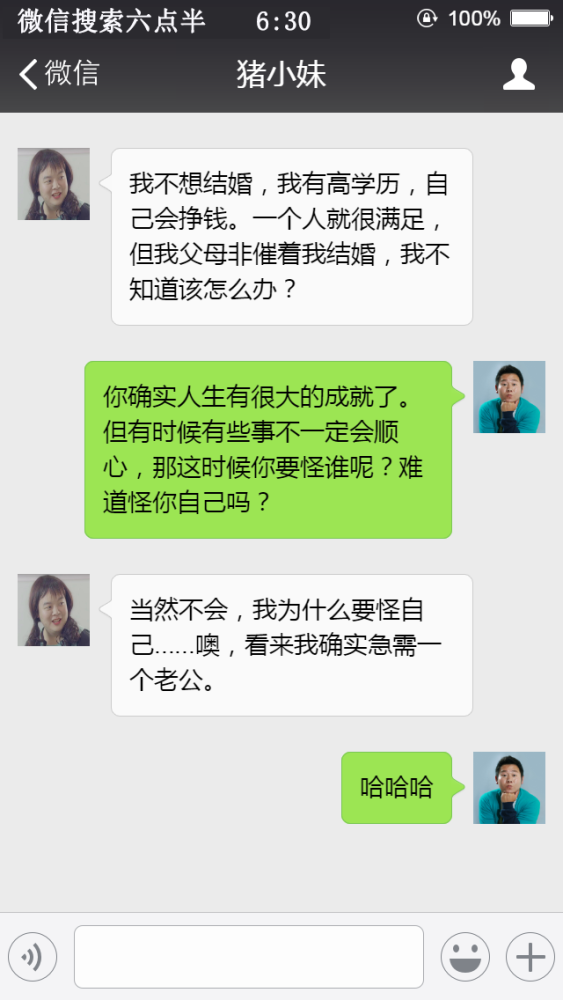Open the plus attachments menu
Image resolution: width=563 pixels, height=1000 pixels.
[x=530, y=957]
